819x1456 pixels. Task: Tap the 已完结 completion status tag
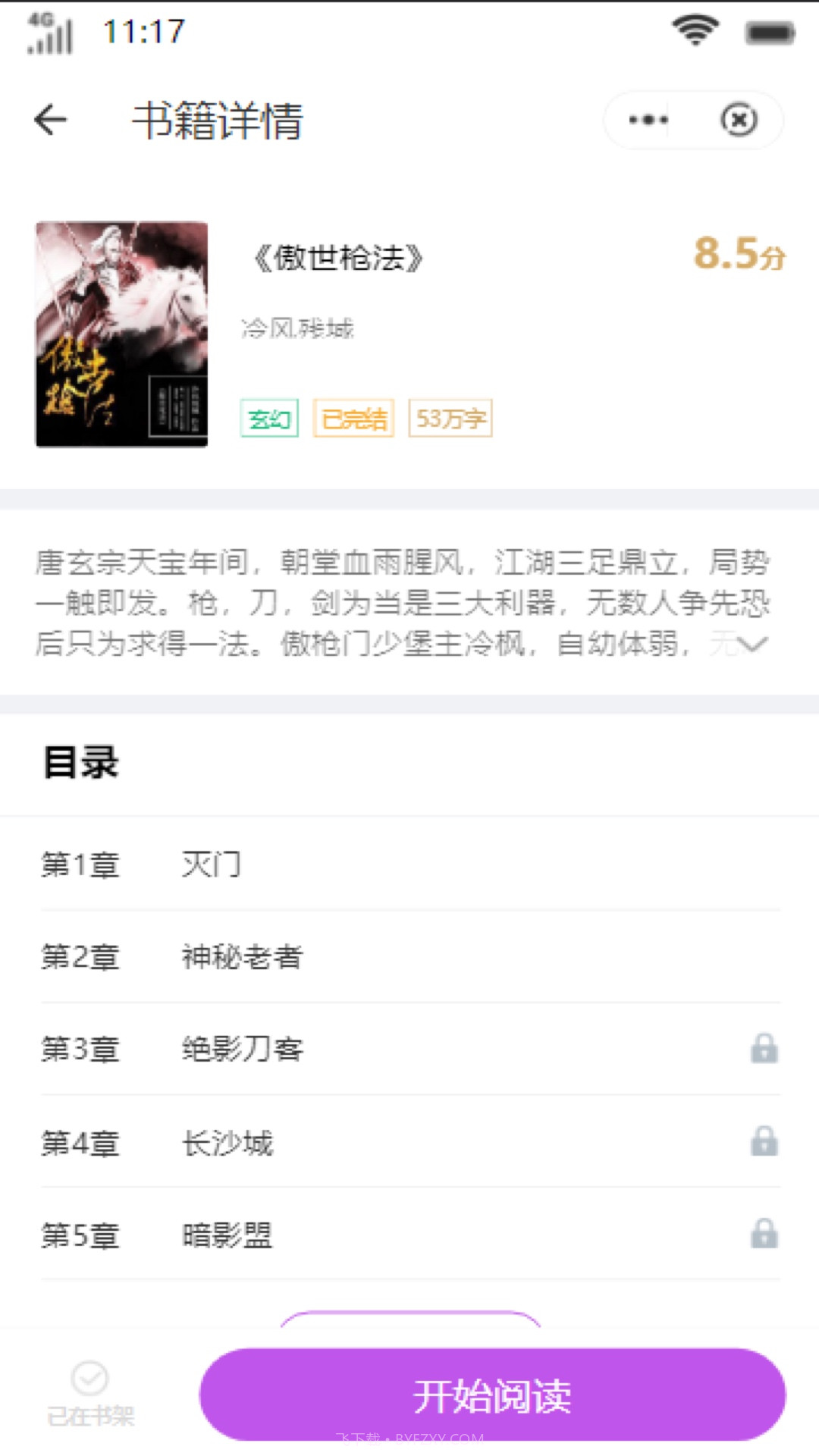click(x=354, y=418)
